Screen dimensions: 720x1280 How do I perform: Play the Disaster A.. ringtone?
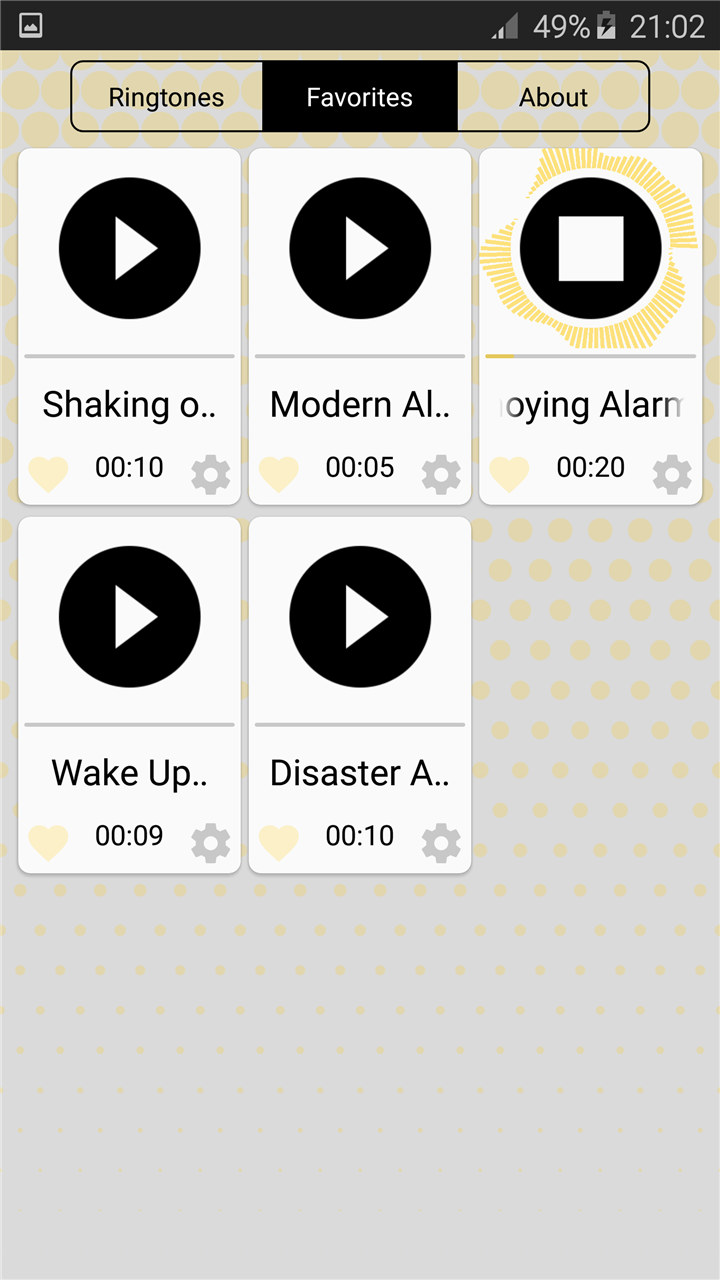(360, 616)
